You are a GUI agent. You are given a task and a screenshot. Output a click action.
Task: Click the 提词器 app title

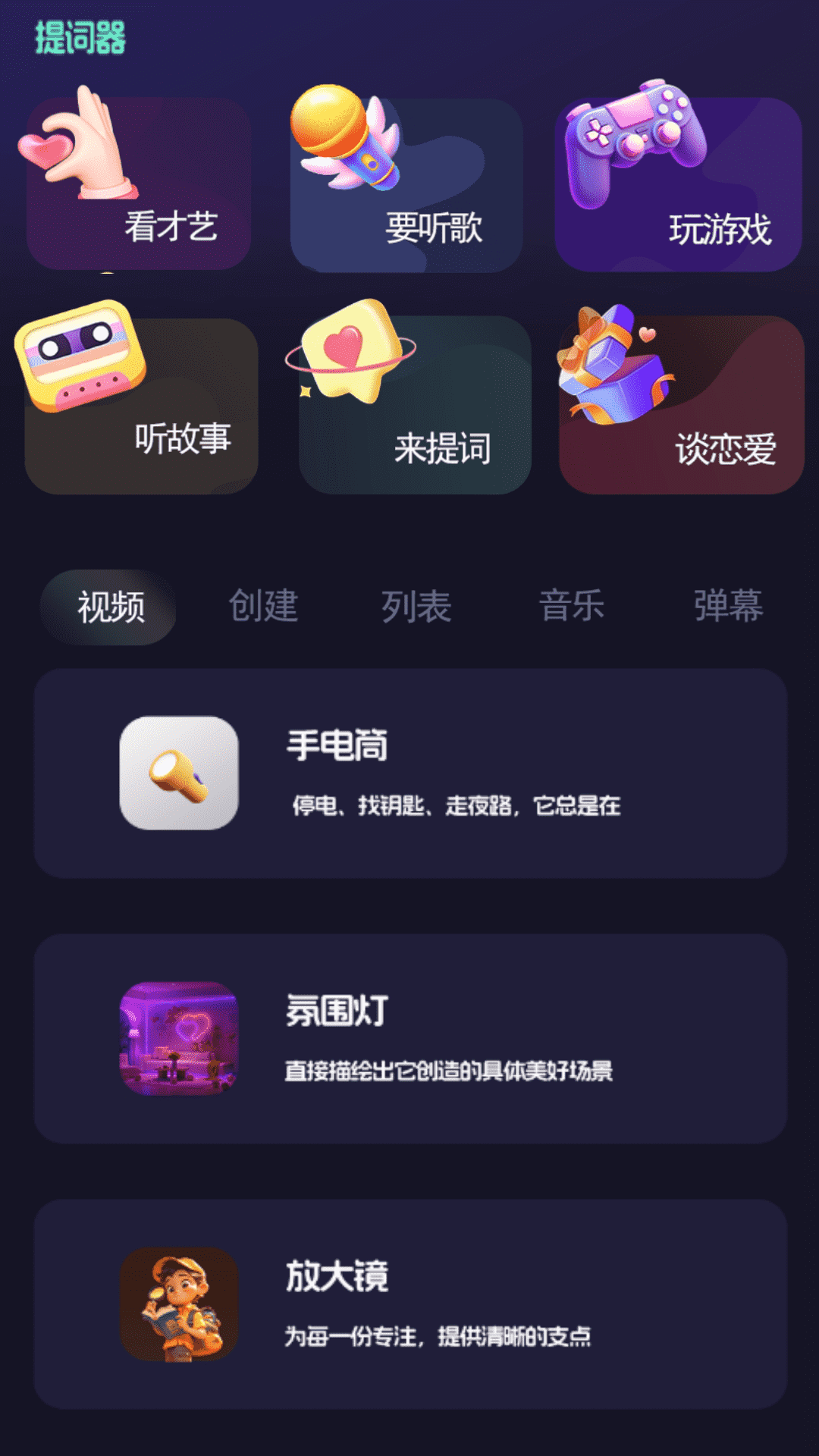(80, 36)
